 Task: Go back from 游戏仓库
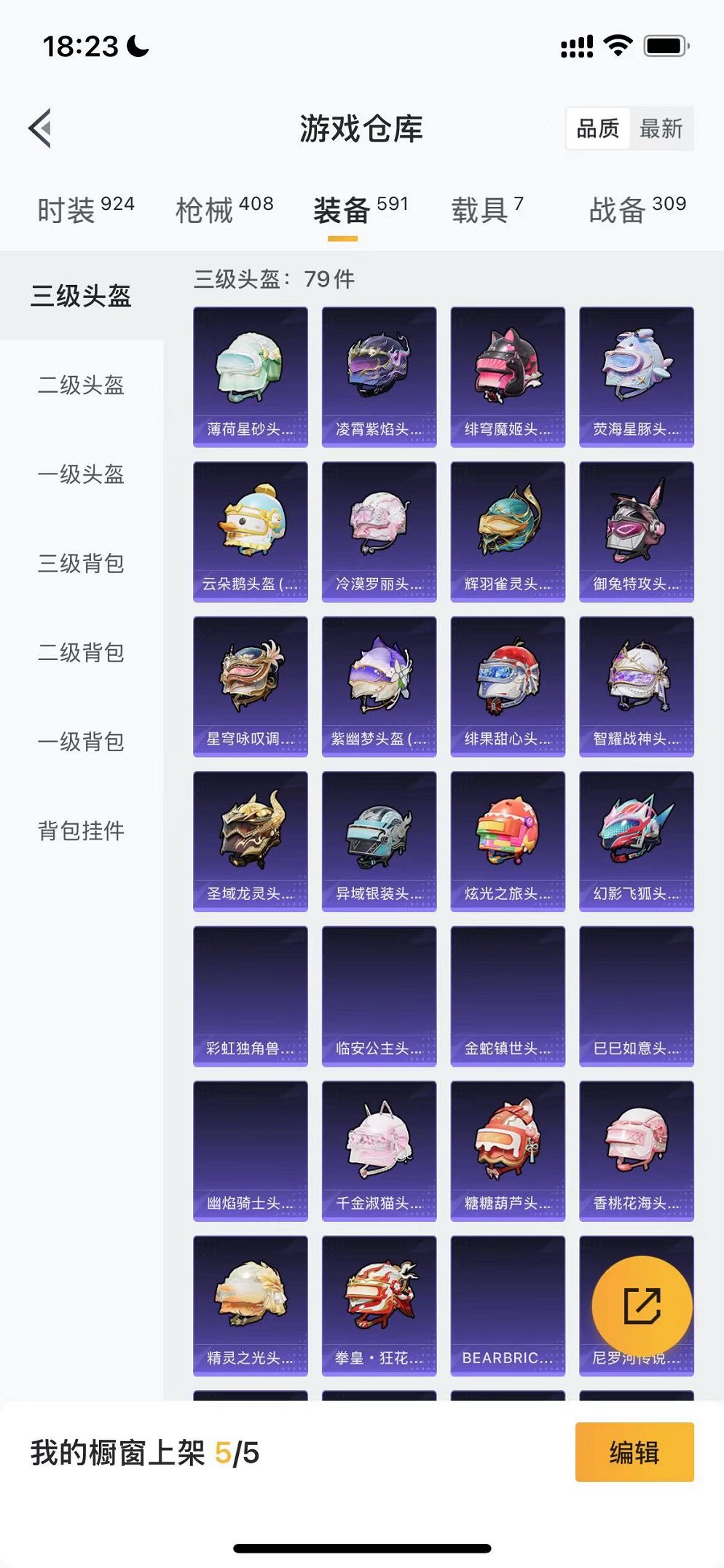point(41,128)
